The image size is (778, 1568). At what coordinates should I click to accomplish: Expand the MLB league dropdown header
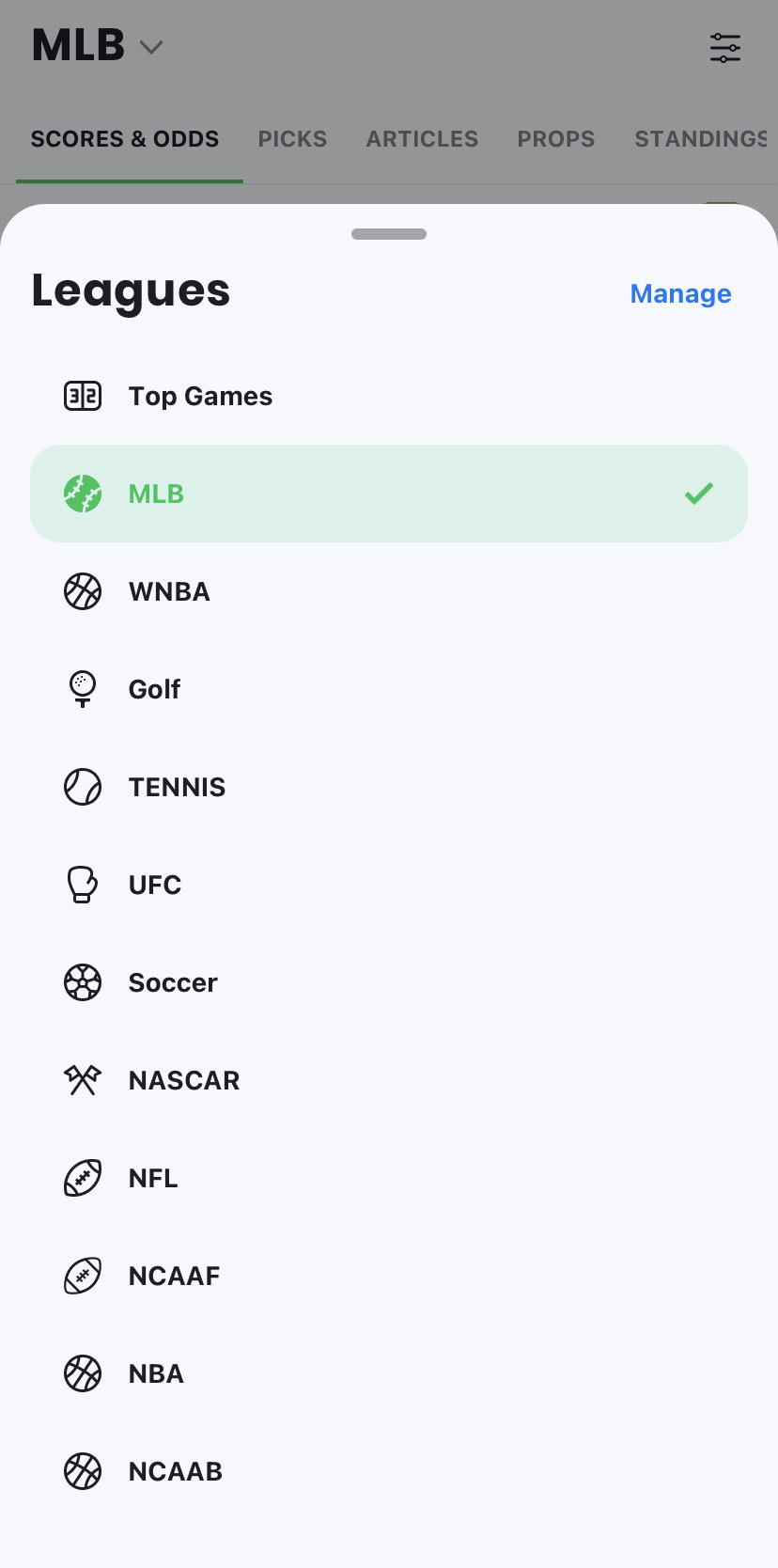pyautogui.click(x=98, y=45)
